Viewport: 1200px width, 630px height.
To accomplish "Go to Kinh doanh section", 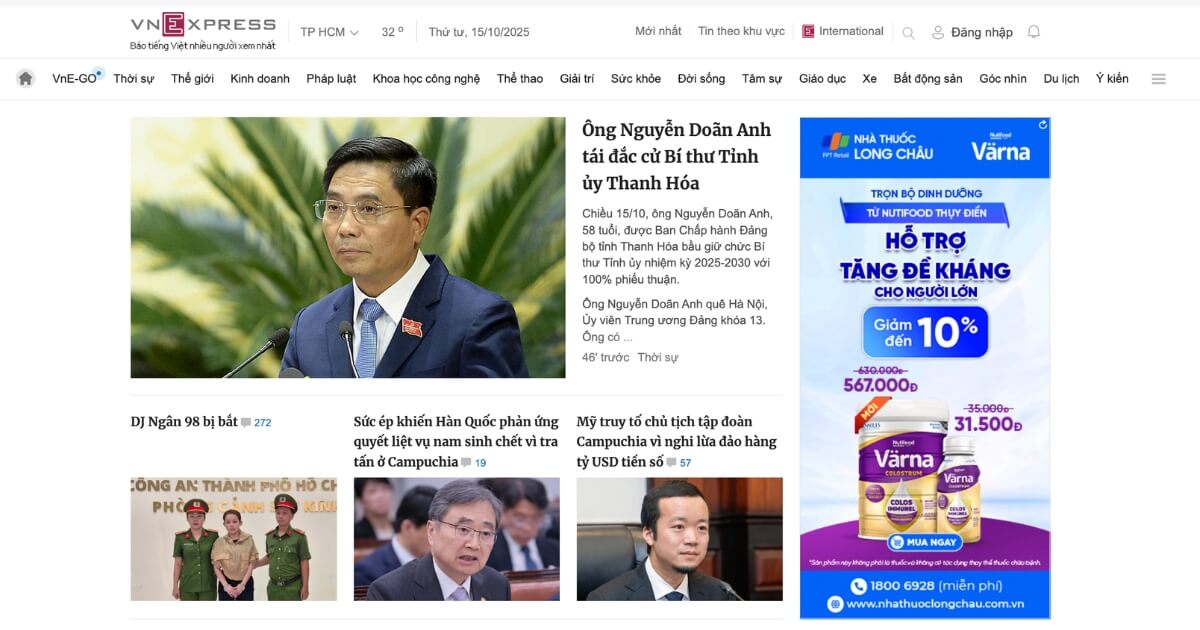I will pyautogui.click(x=260, y=79).
